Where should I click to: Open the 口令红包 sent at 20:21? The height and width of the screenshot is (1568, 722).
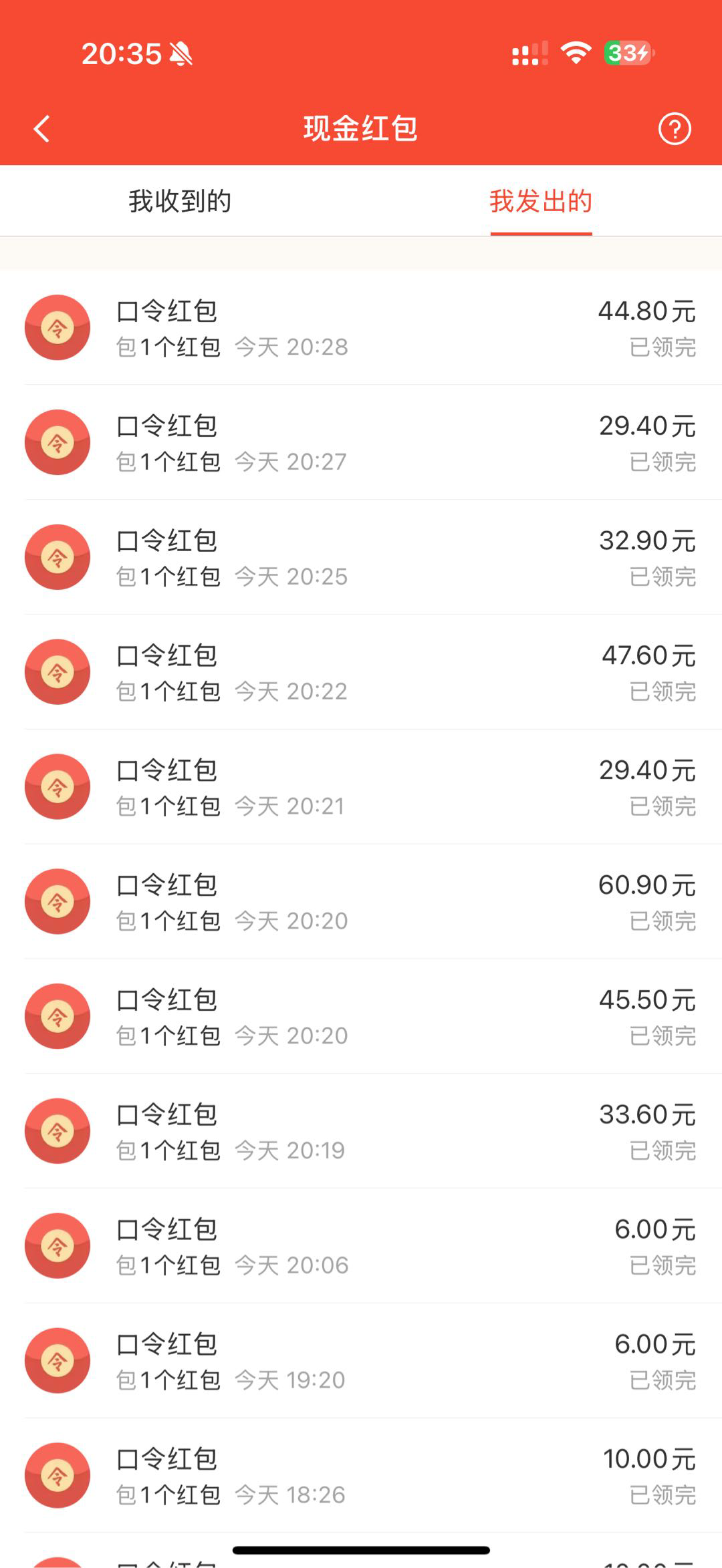[x=361, y=788]
